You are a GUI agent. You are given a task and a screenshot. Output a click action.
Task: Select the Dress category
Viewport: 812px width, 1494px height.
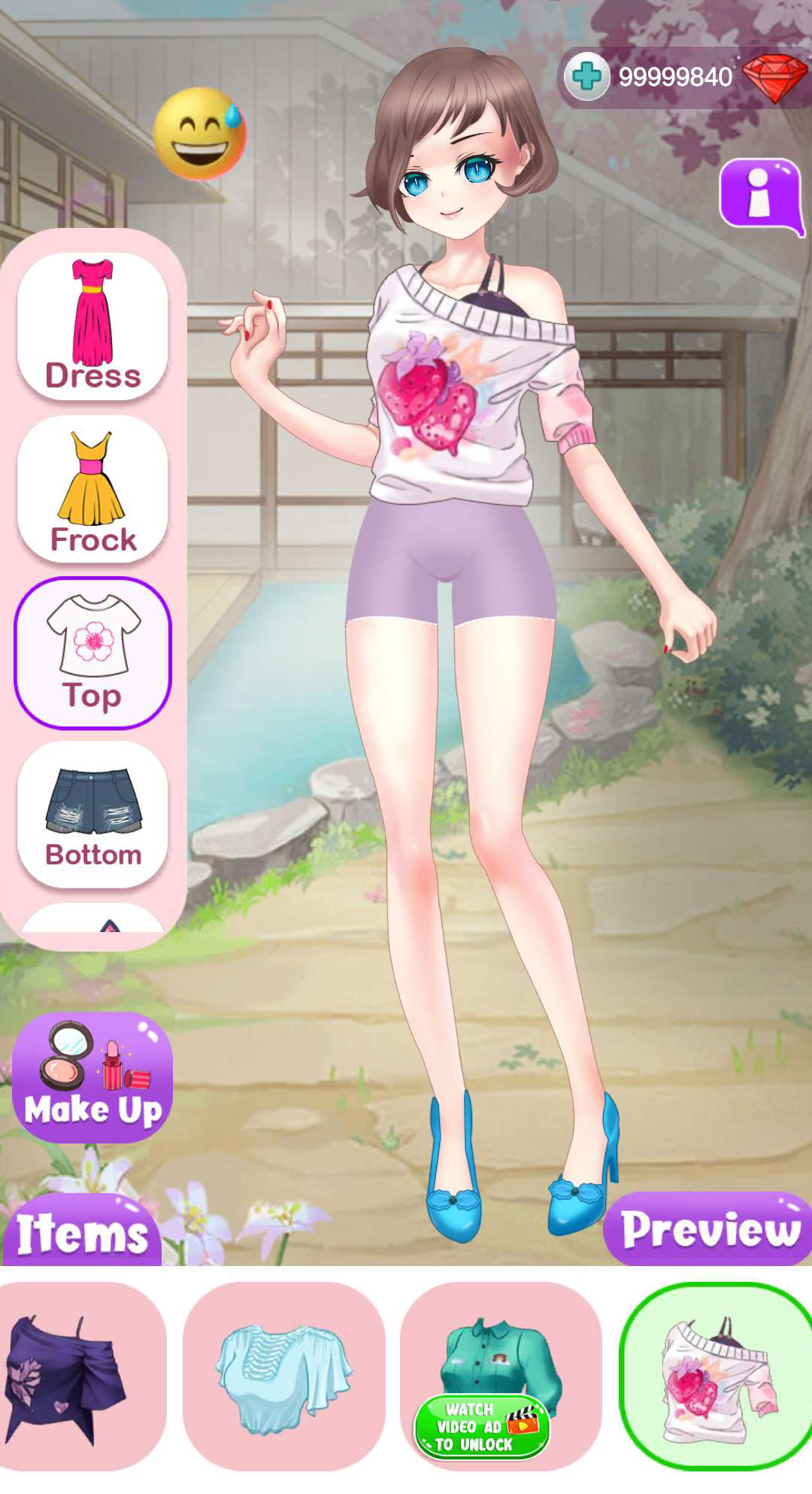point(92,323)
